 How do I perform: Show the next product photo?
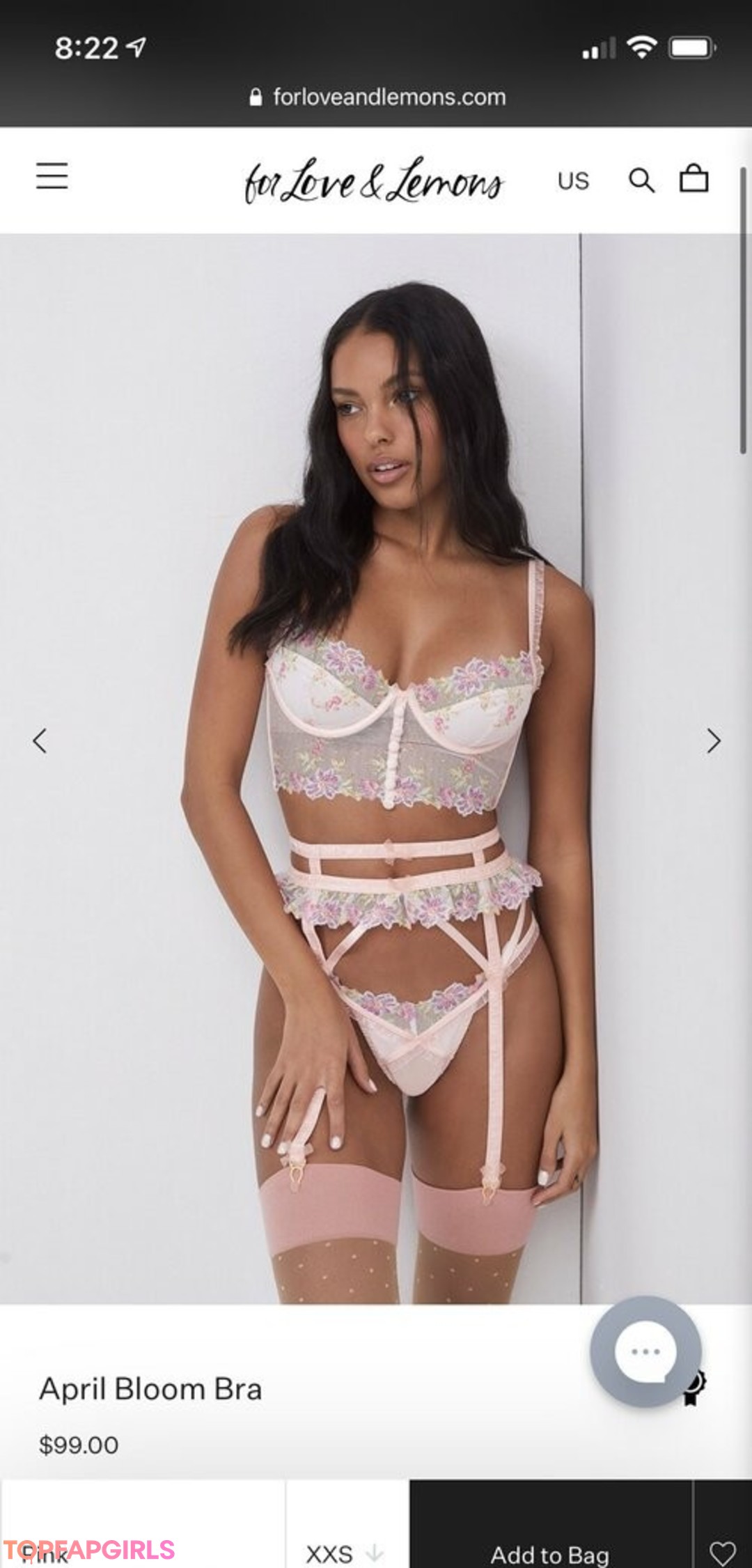713,740
